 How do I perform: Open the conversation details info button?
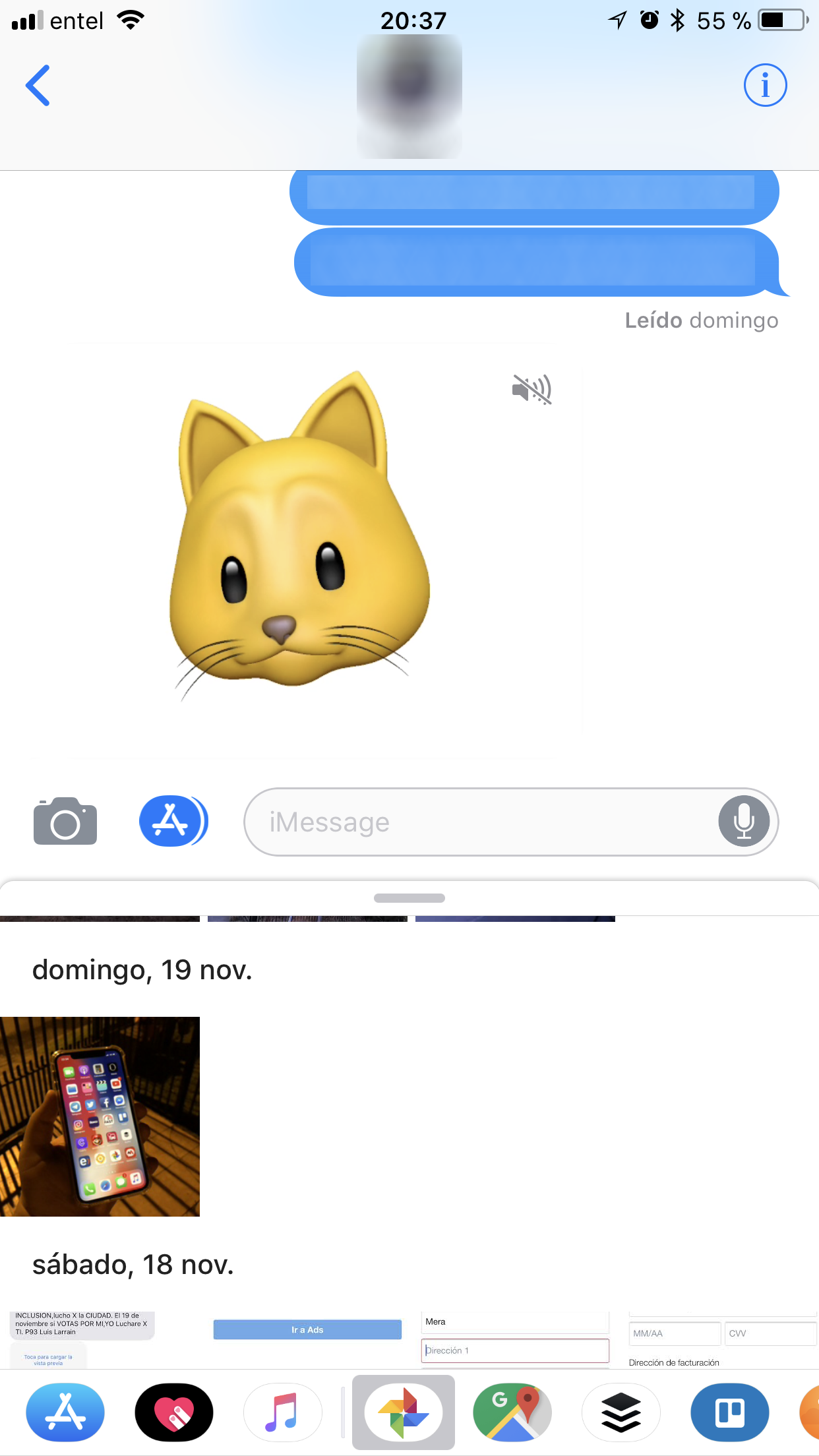click(765, 86)
